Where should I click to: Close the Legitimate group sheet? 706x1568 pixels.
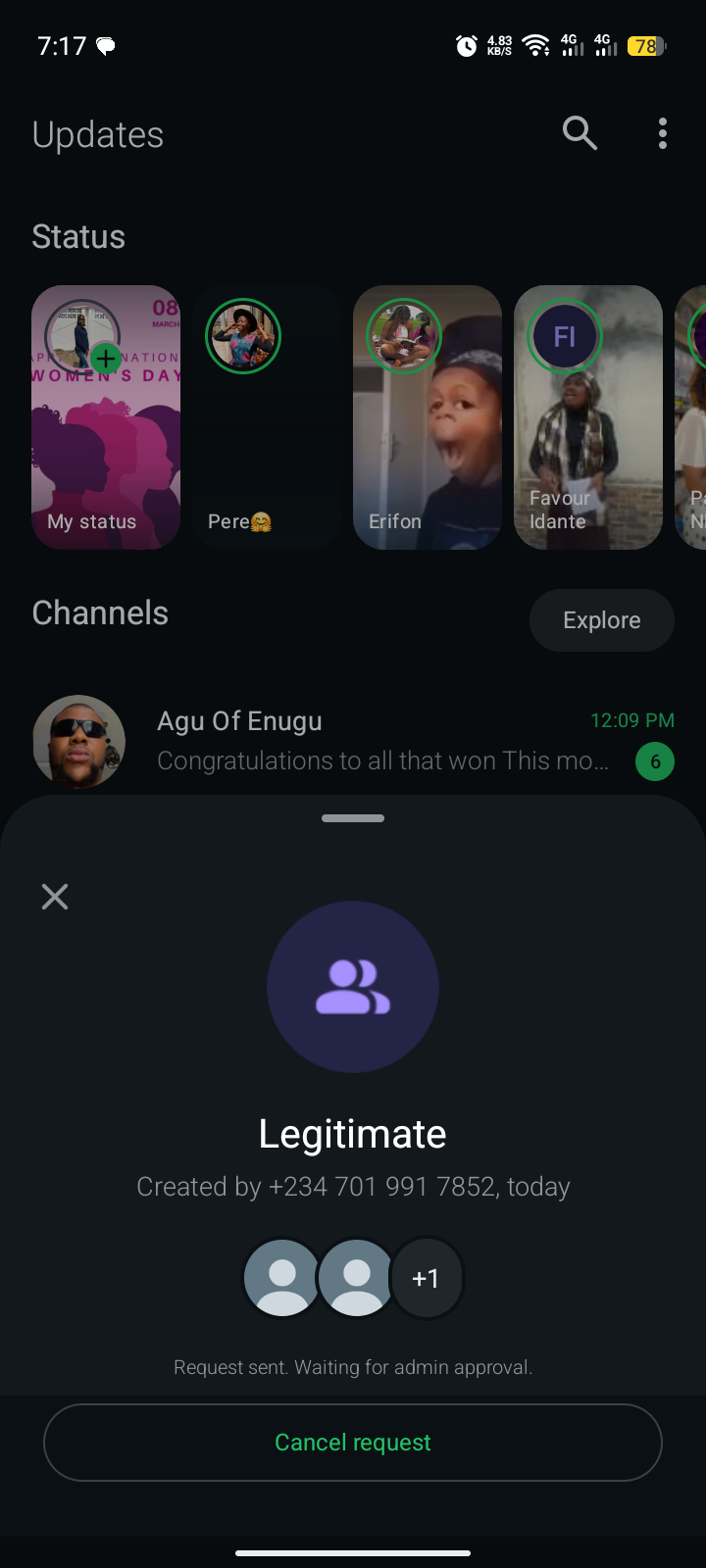click(x=55, y=897)
